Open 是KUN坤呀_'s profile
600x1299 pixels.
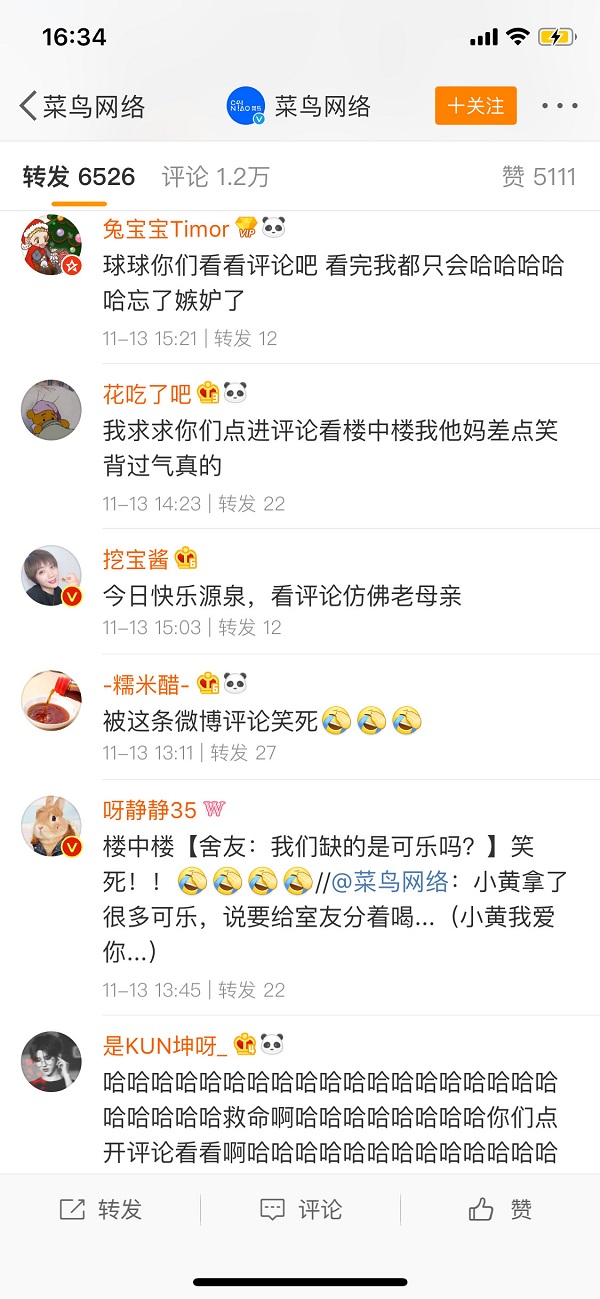165,1046
